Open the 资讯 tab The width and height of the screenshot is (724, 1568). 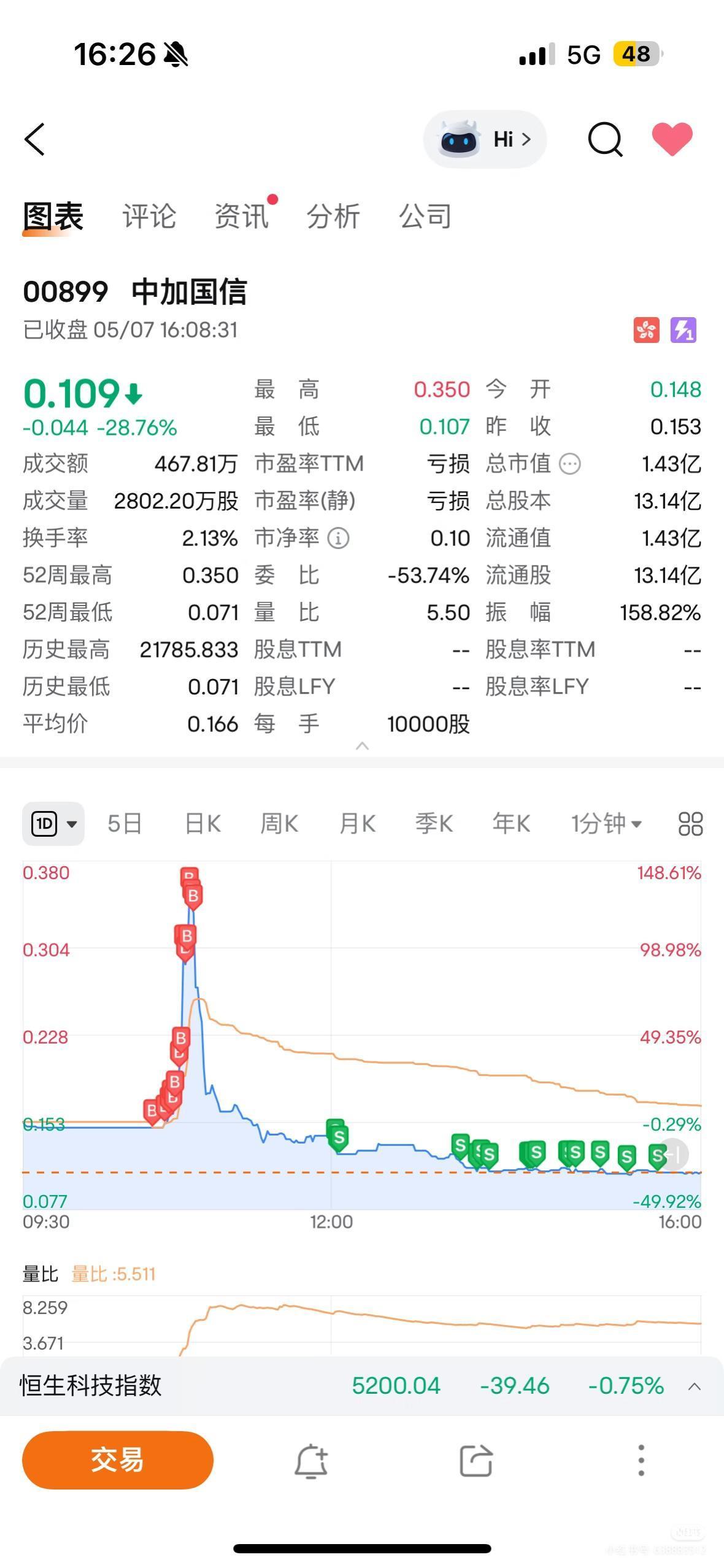242,216
